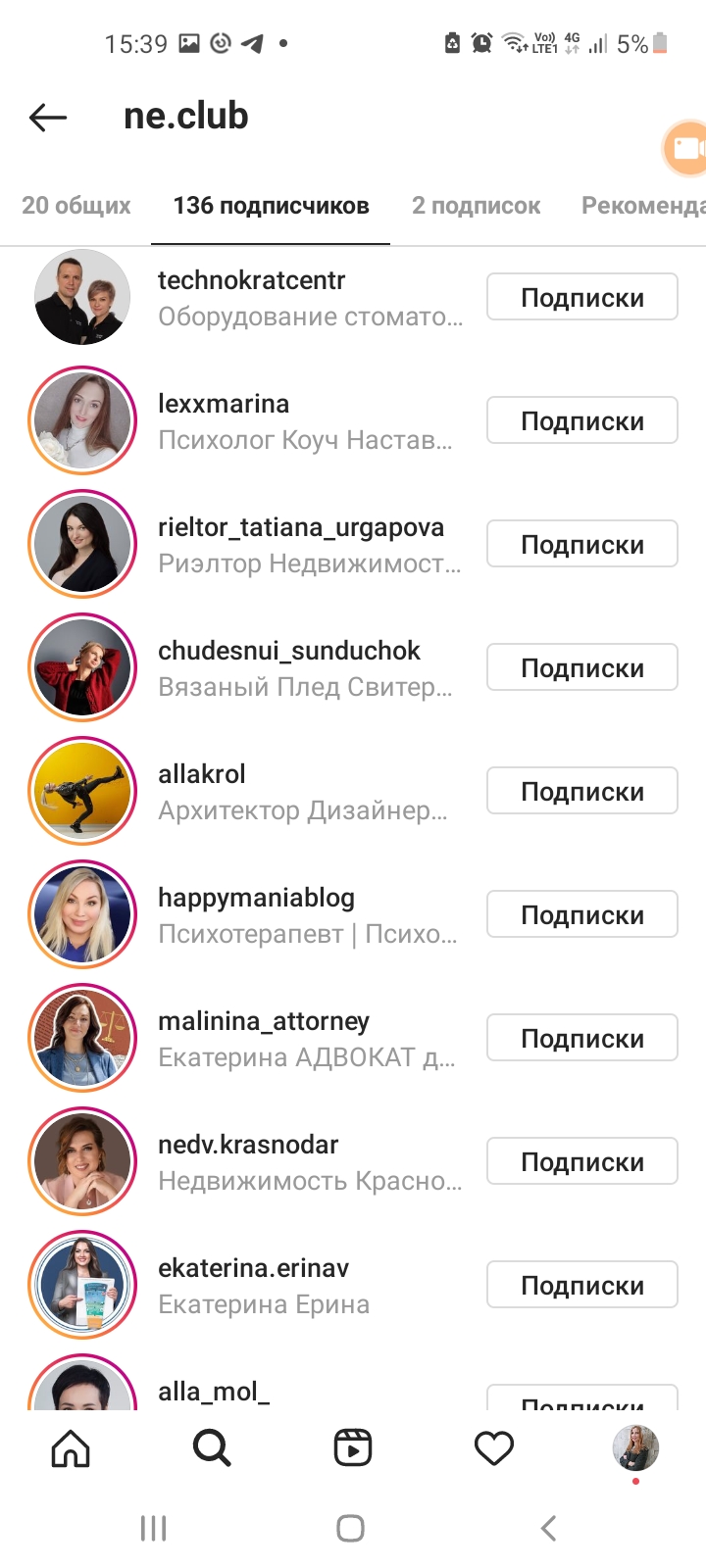View allakrol's story via avatar
This screenshot has width=706, height=1568.
[x=82, y=791]
